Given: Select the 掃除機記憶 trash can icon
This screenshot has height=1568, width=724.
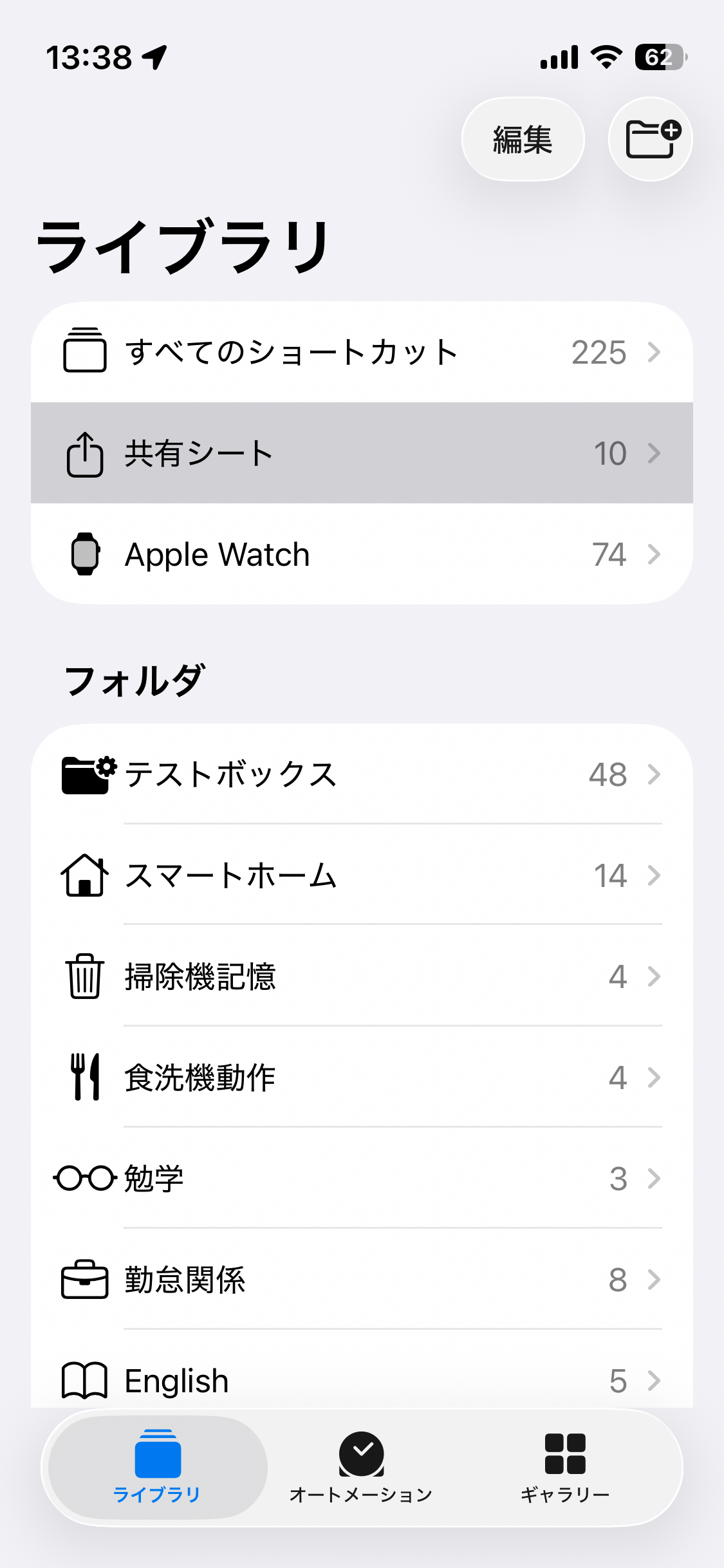Looking at the screenshot, I should coord(84,977).
